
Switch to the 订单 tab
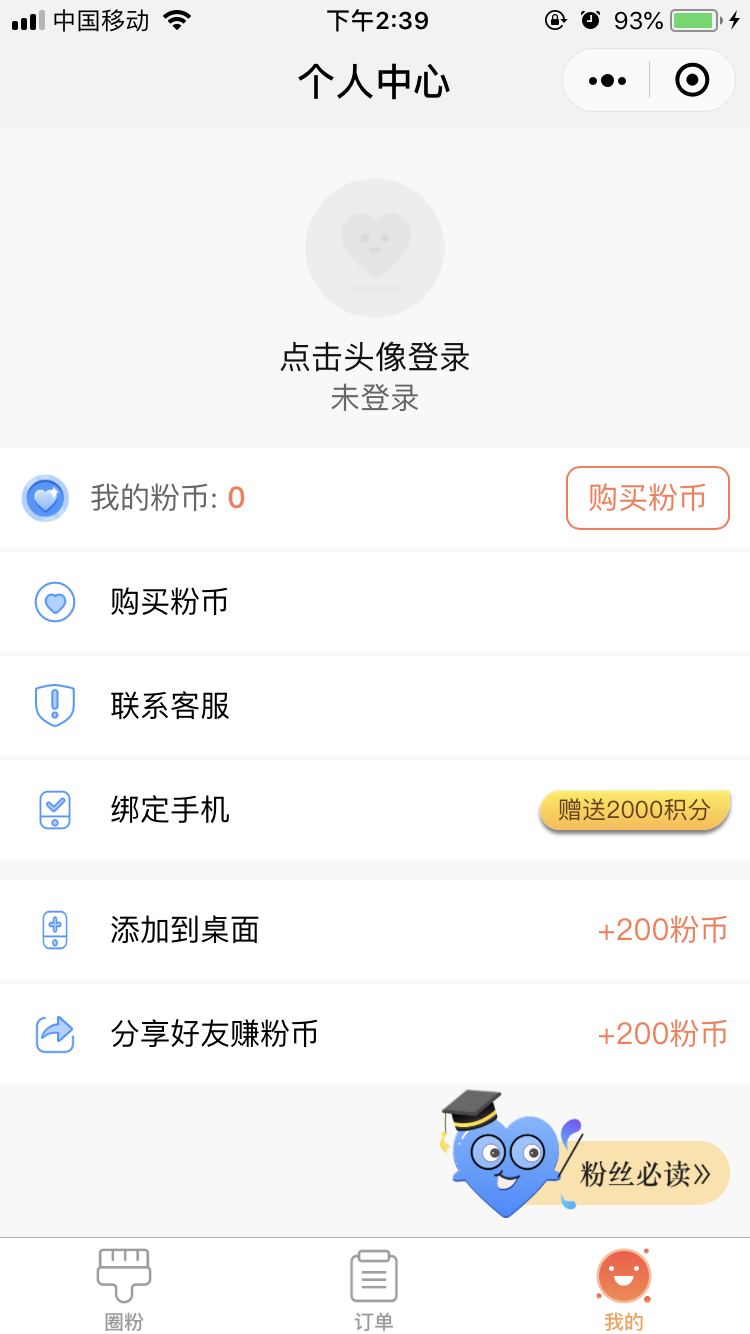[374, 1288]
